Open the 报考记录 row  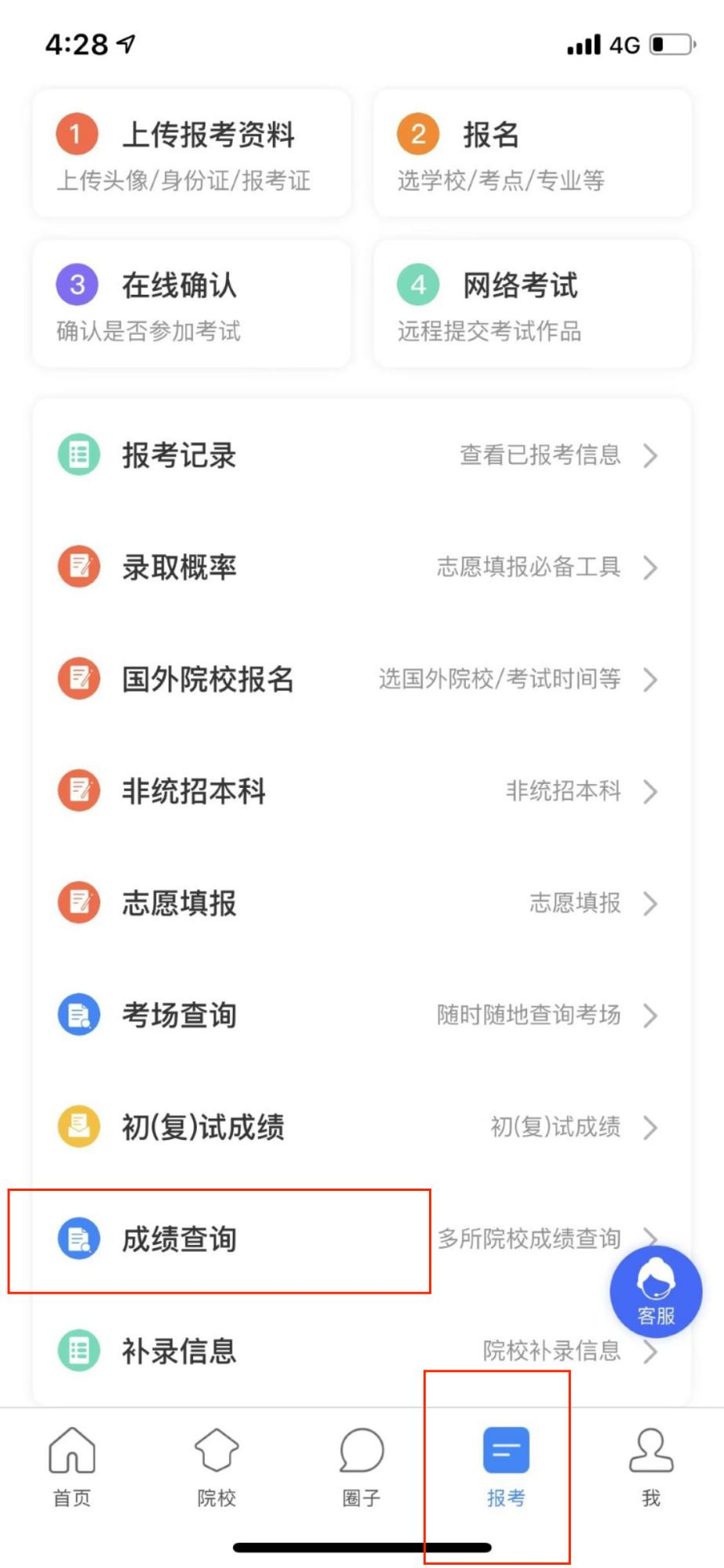[x=362, y=455]
